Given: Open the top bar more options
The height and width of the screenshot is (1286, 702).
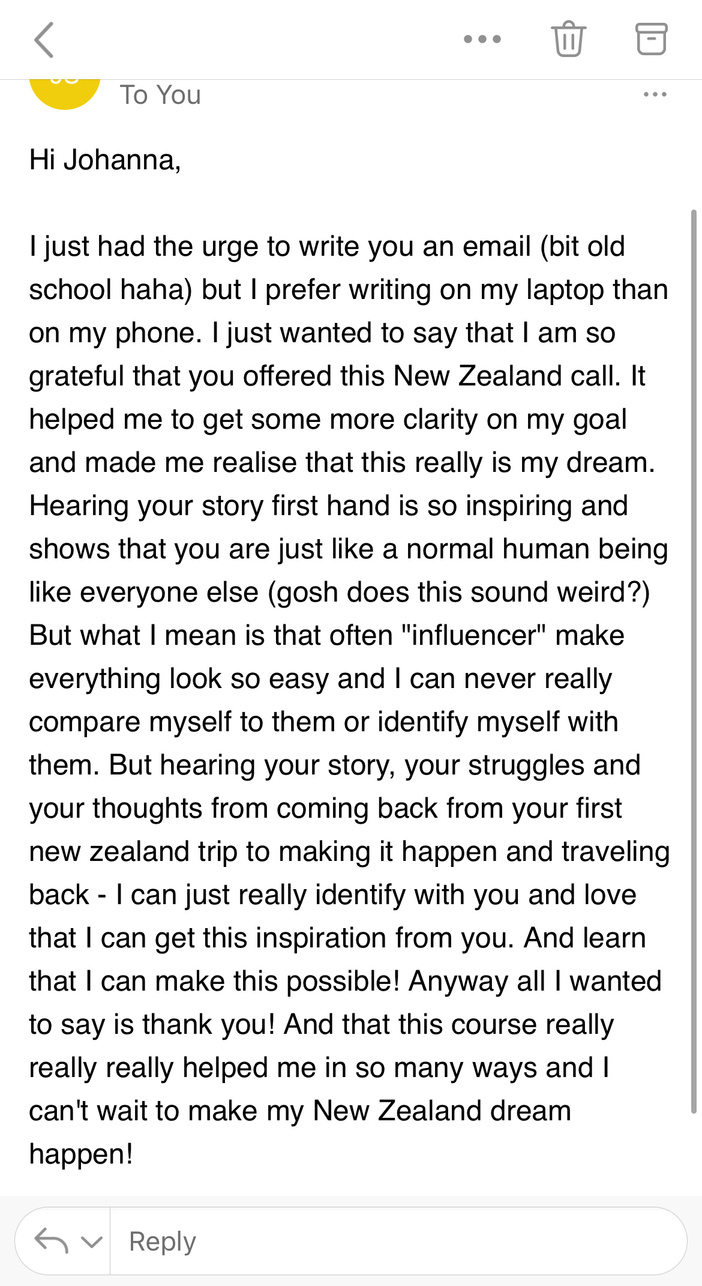Looking at the screenshot, I should 482,40.
